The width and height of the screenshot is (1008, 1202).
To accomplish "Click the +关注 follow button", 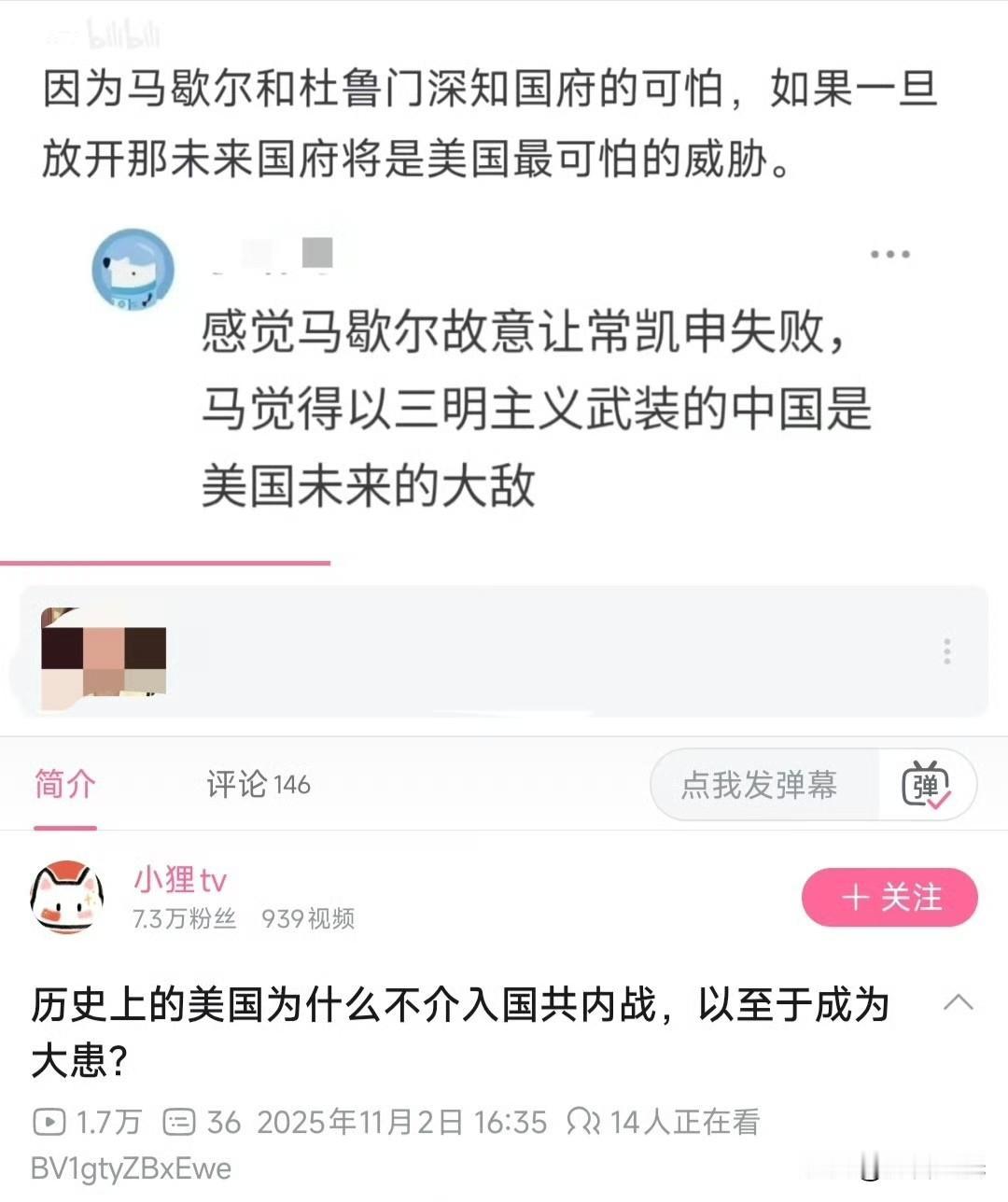I will pos(889,897).
